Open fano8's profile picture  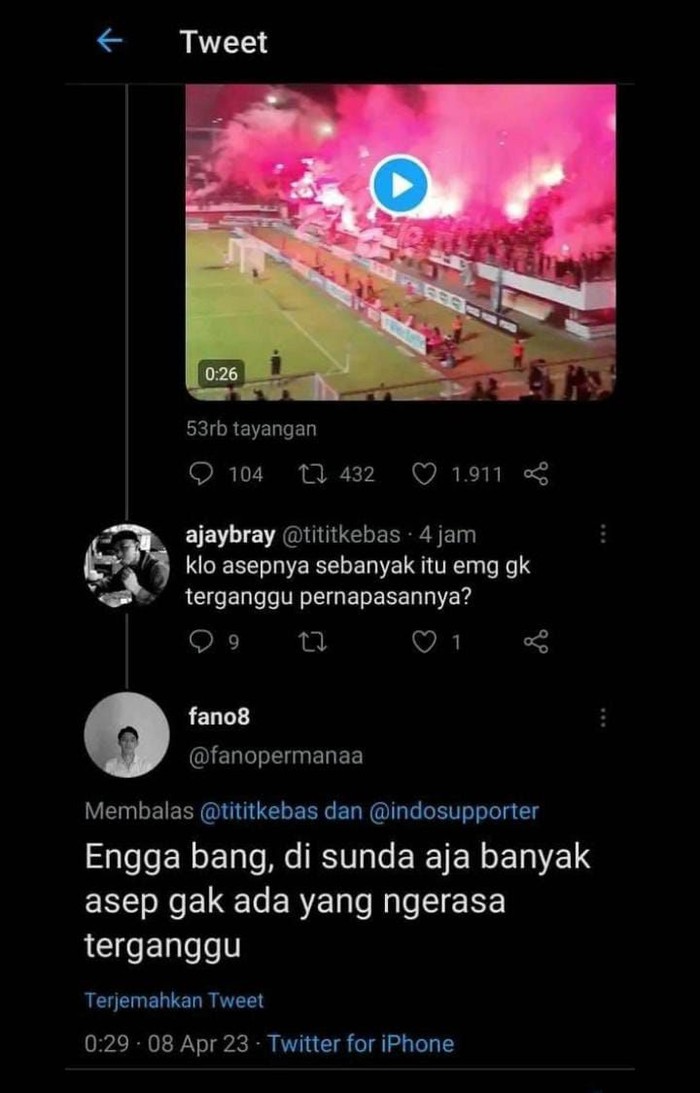[x=126, y=734]
